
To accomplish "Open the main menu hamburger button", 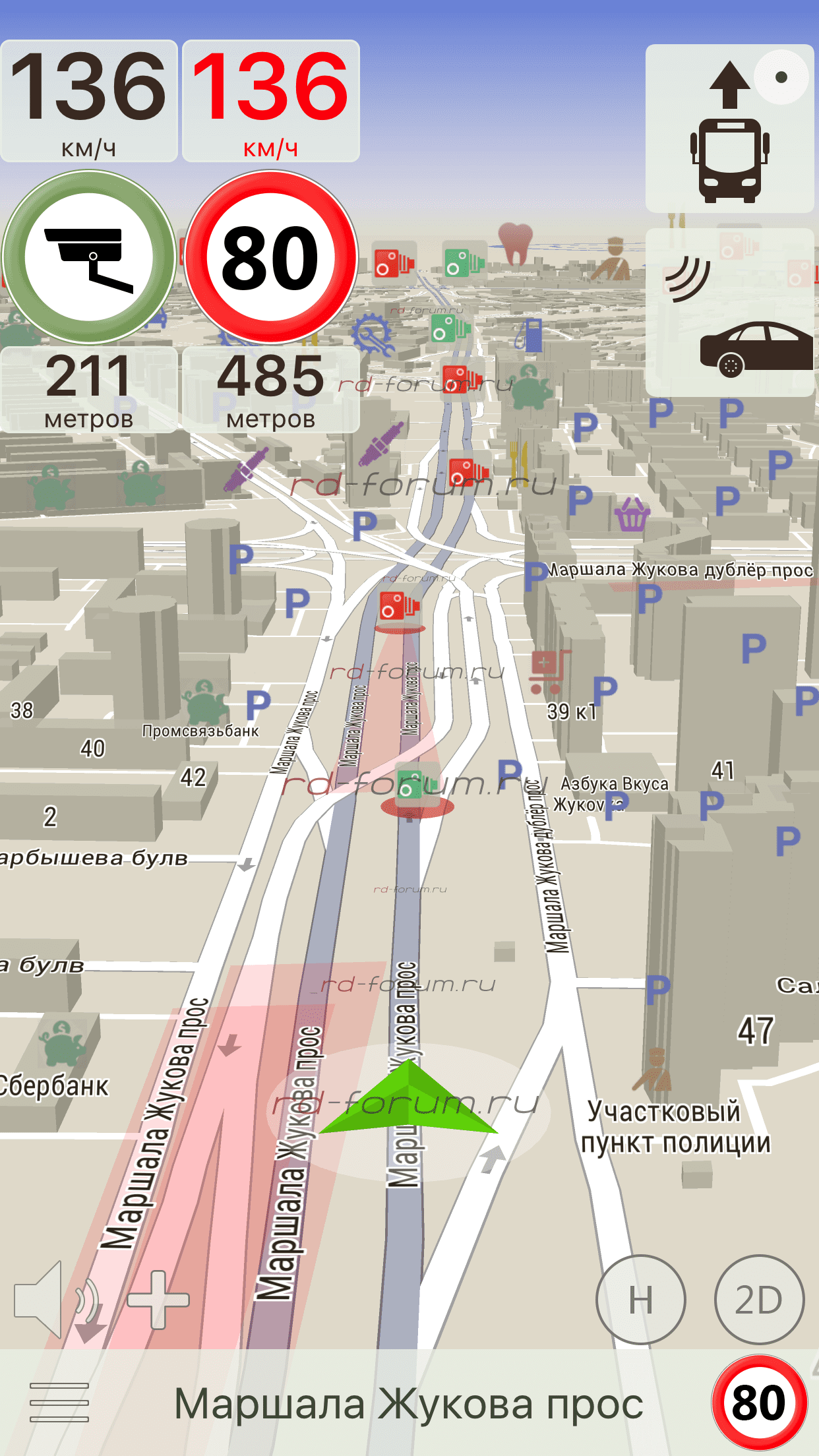I will click(x=59, y=1403).
